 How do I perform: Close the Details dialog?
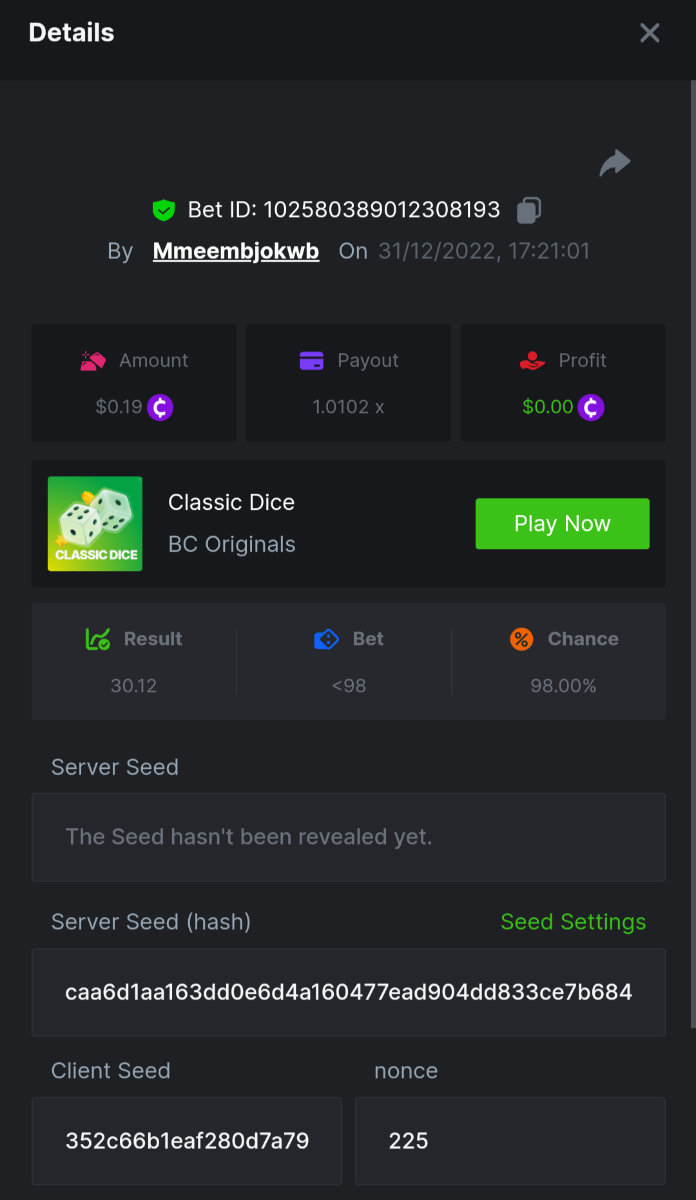[650, 33]
